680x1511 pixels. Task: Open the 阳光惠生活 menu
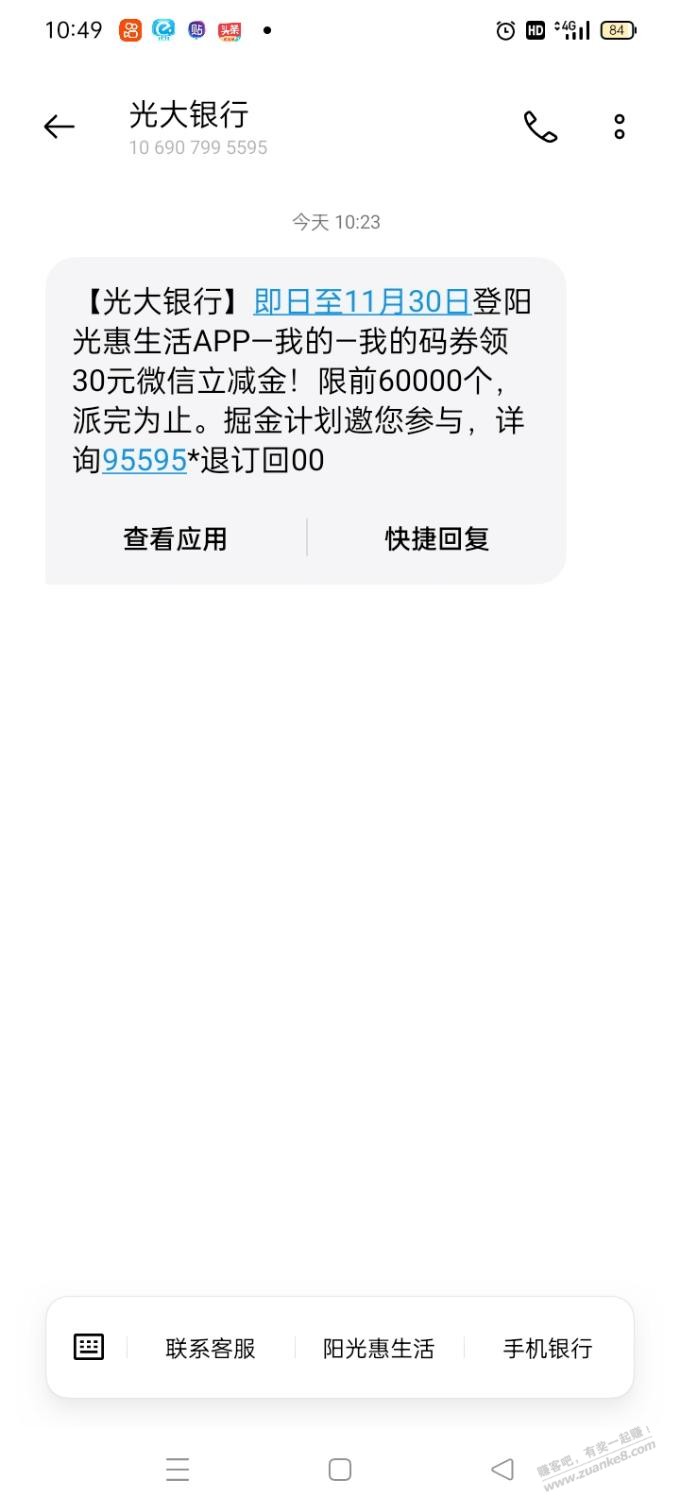pyautogui.click(x=379, y=1348)
